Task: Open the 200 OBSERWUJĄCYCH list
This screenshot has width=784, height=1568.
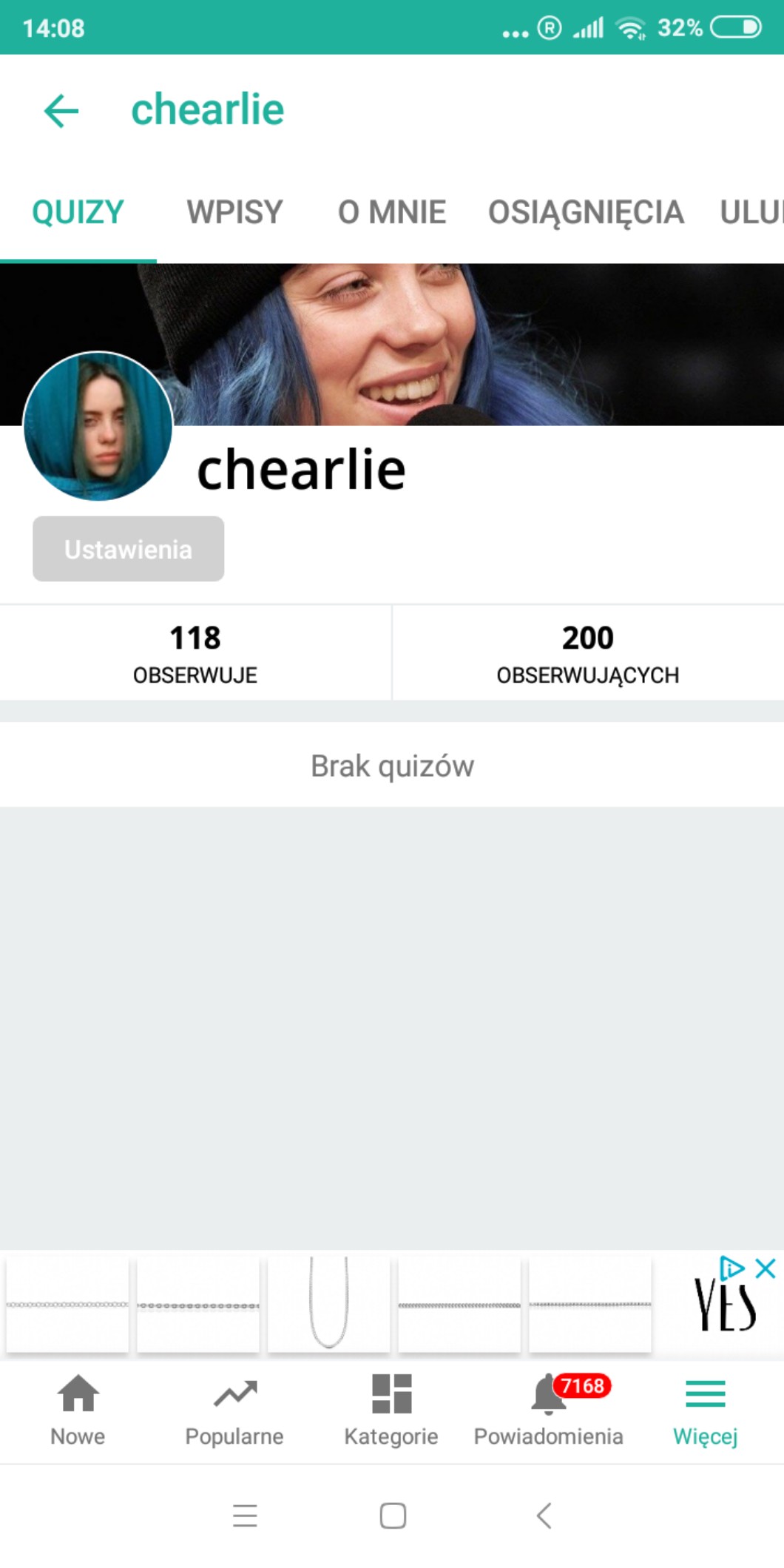Action: coord(587,652)
